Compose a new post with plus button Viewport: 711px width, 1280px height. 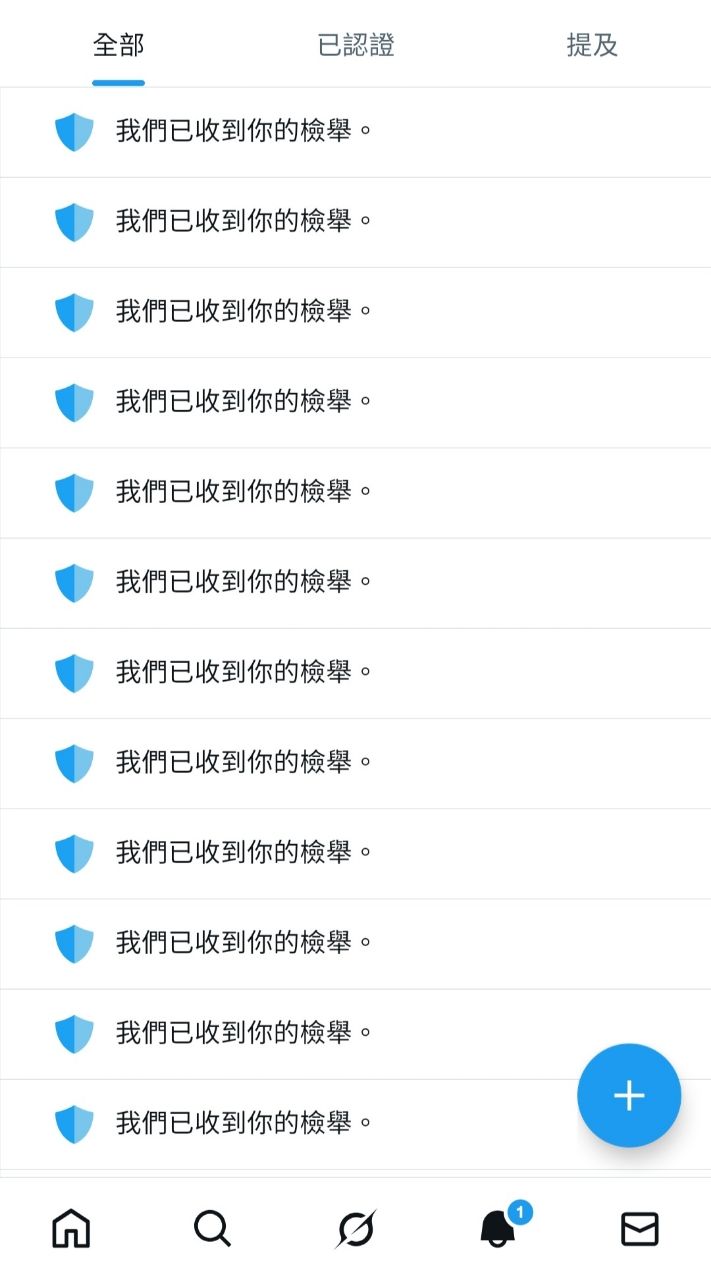(628, 1095)
